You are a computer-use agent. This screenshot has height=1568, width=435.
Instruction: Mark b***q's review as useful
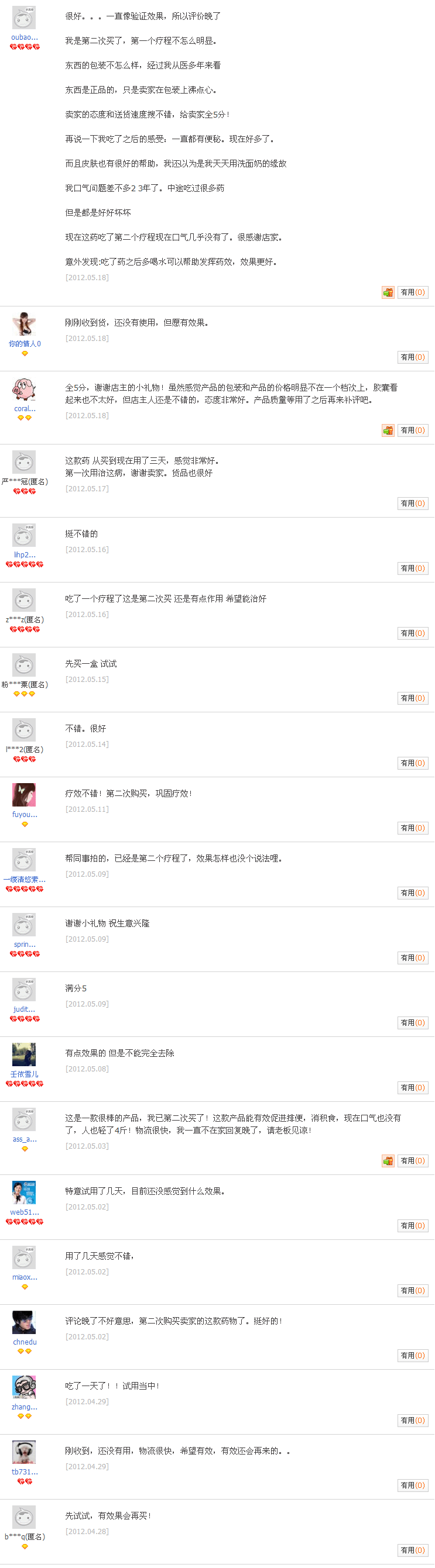pos(412,1550)
